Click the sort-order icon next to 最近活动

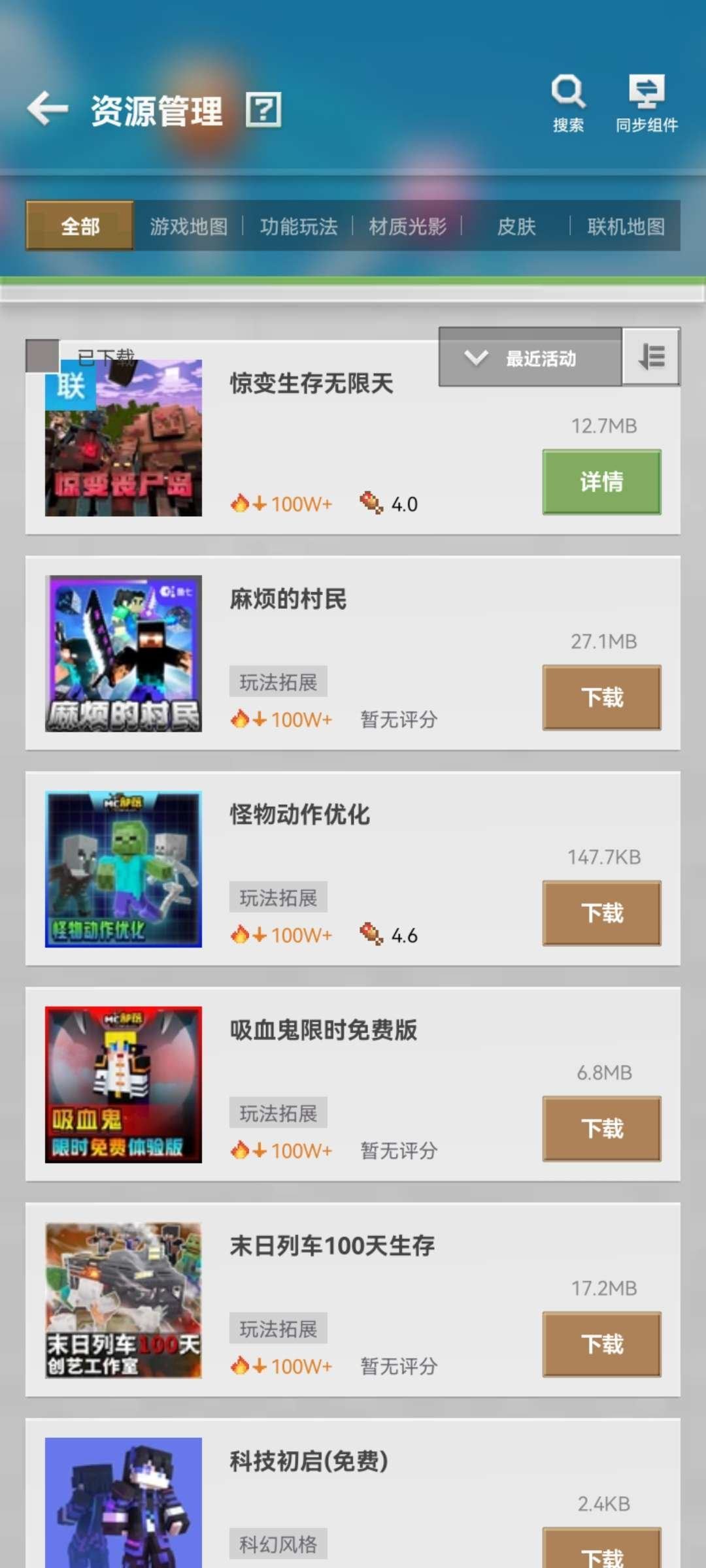[650, 357]
